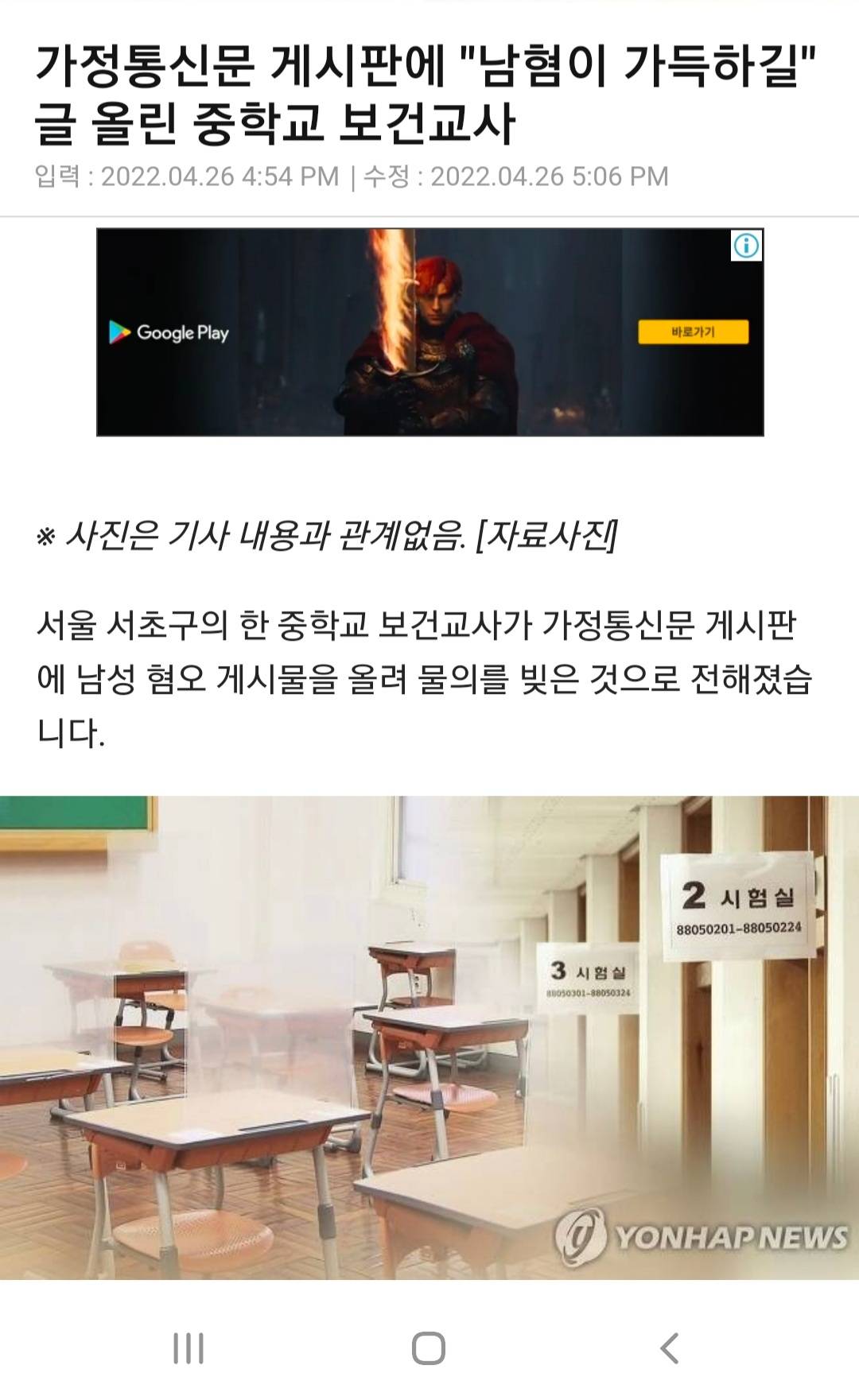Go to the home screen

pos(429,1348)
